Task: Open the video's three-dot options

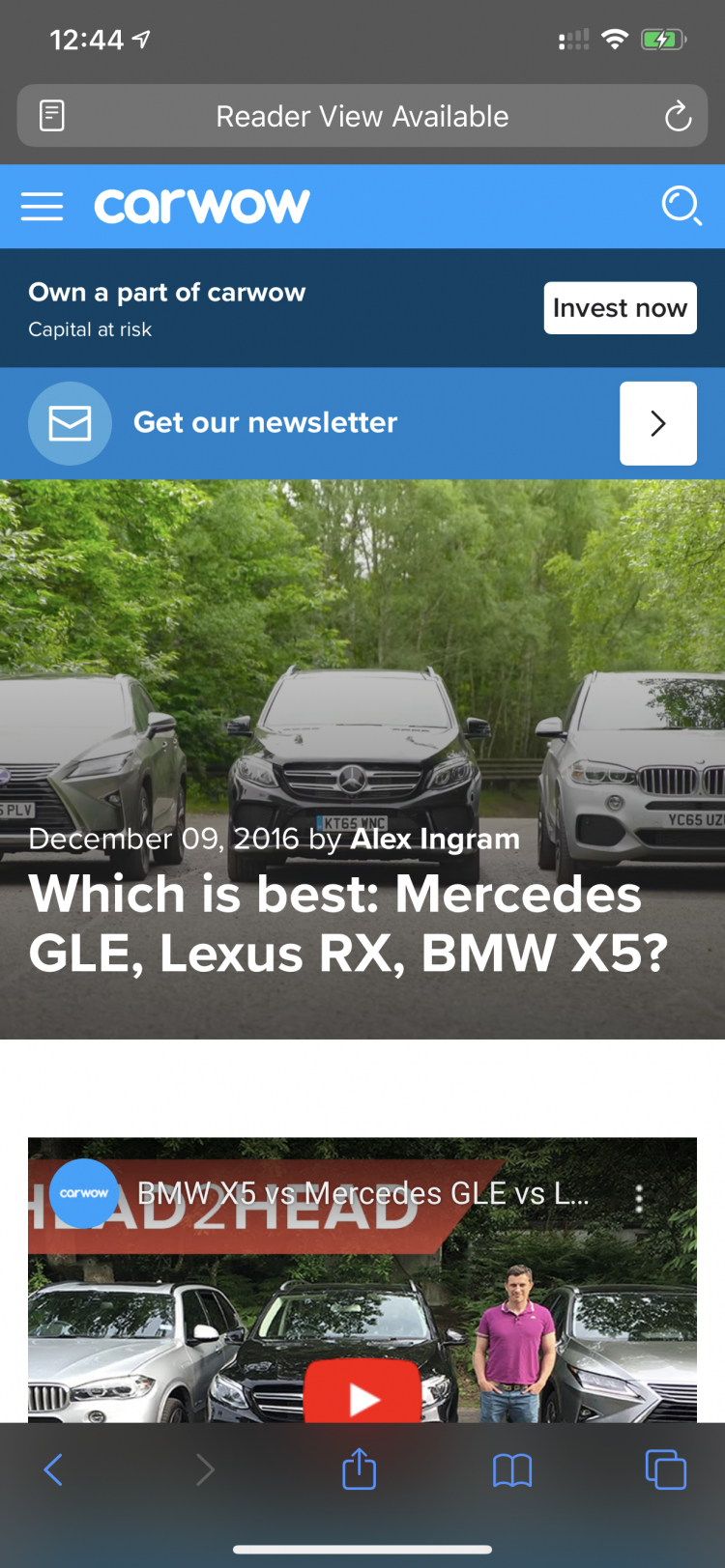Action: (639, 1198)
